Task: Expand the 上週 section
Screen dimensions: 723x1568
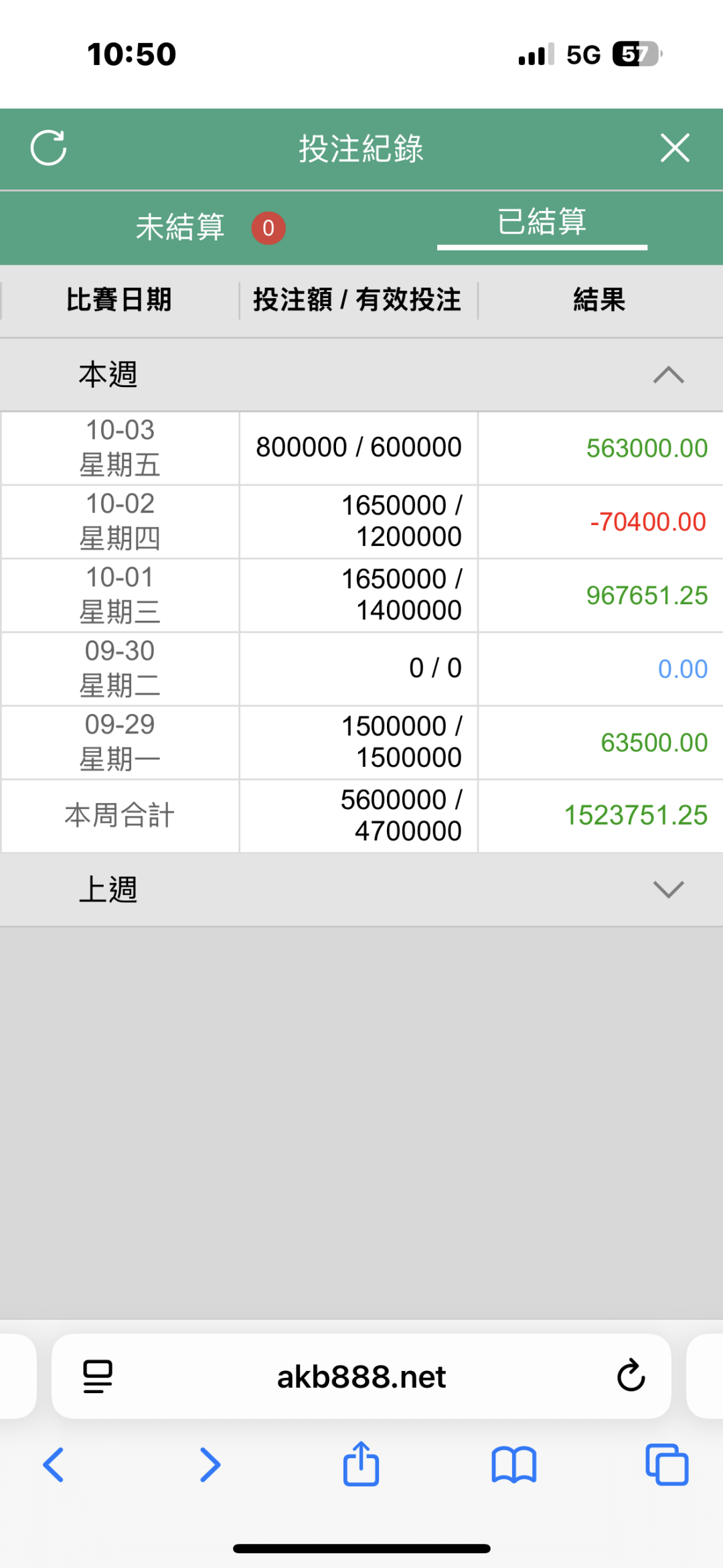Action: coord(667,889)
